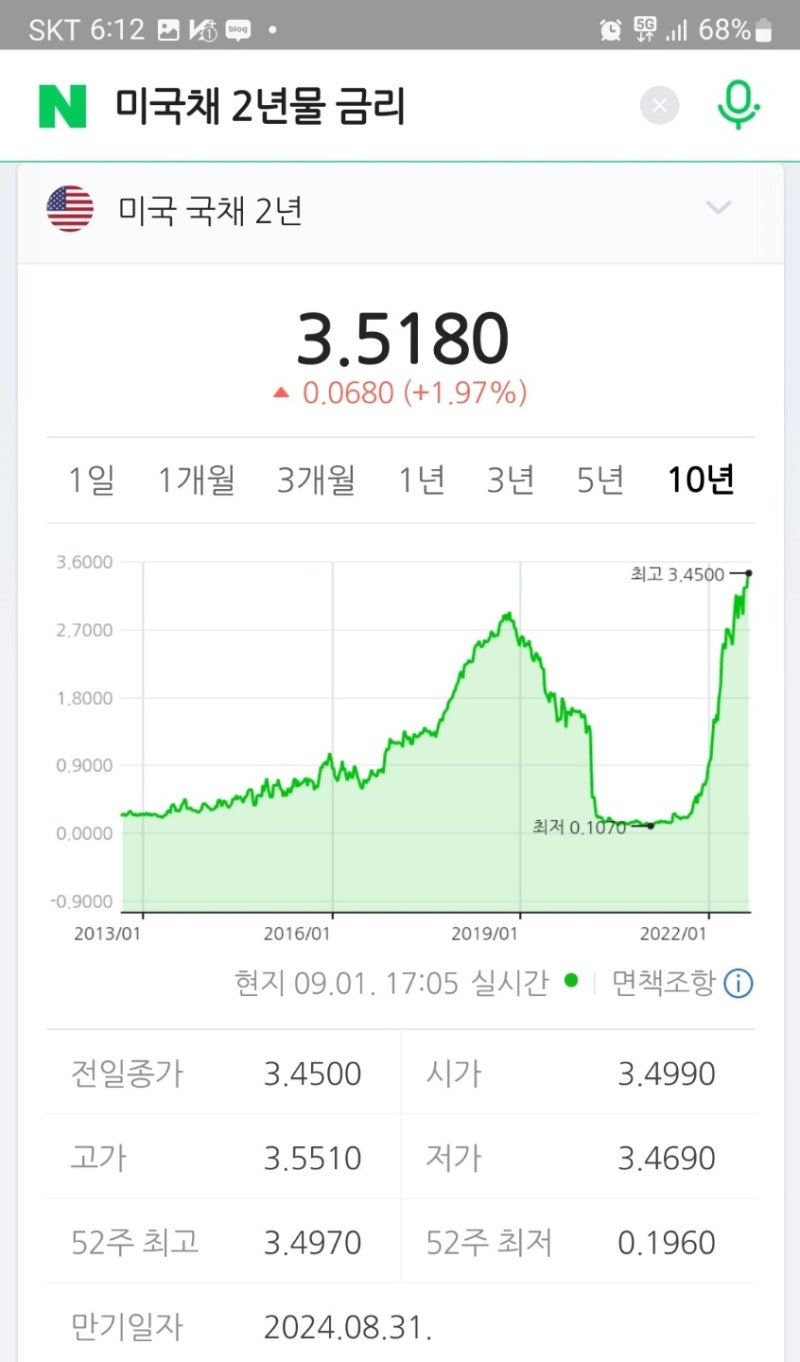Screen dimensions: 800x1362
Task: Tap the red price-up triangle indicator
Action: [283, 393]
